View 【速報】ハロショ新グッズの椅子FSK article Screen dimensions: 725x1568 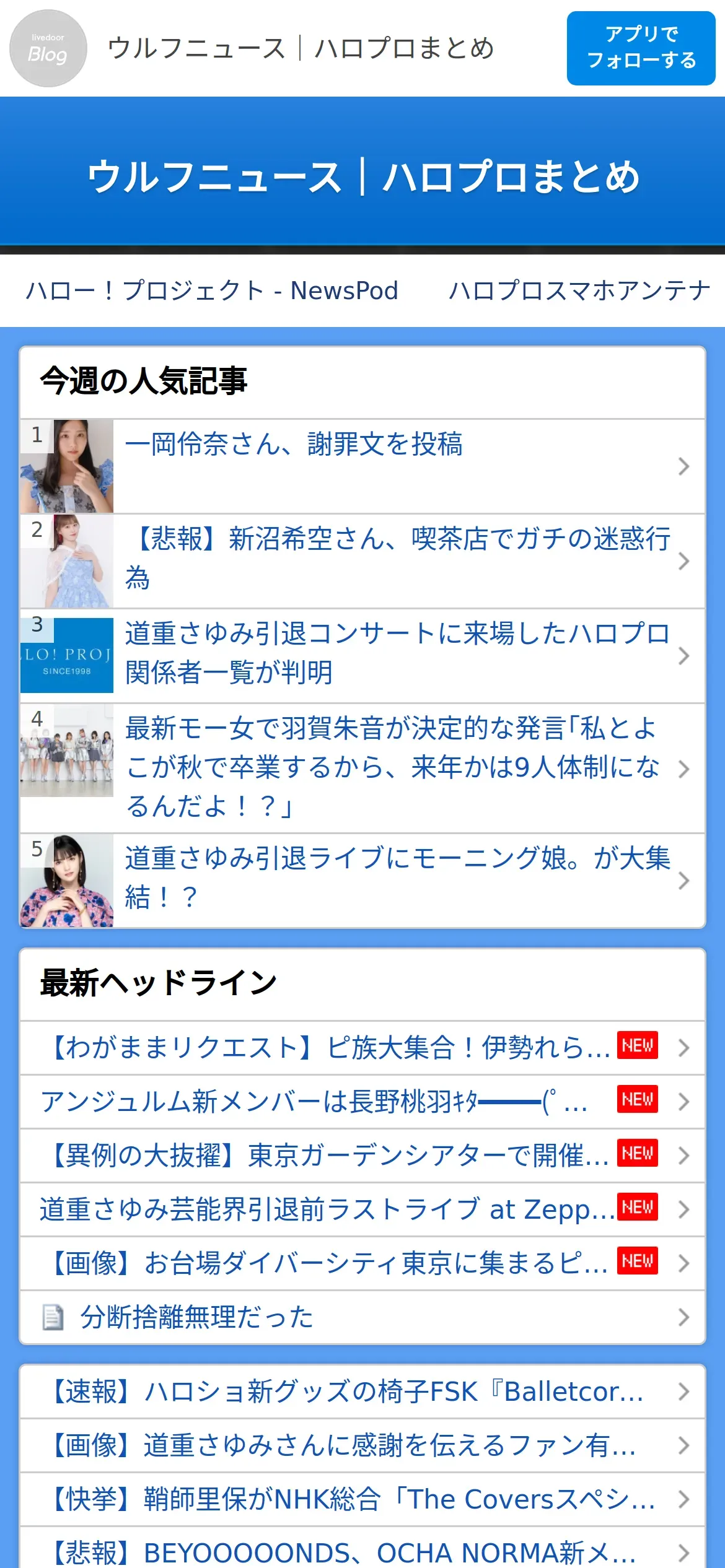click(x=347, y=1392)
